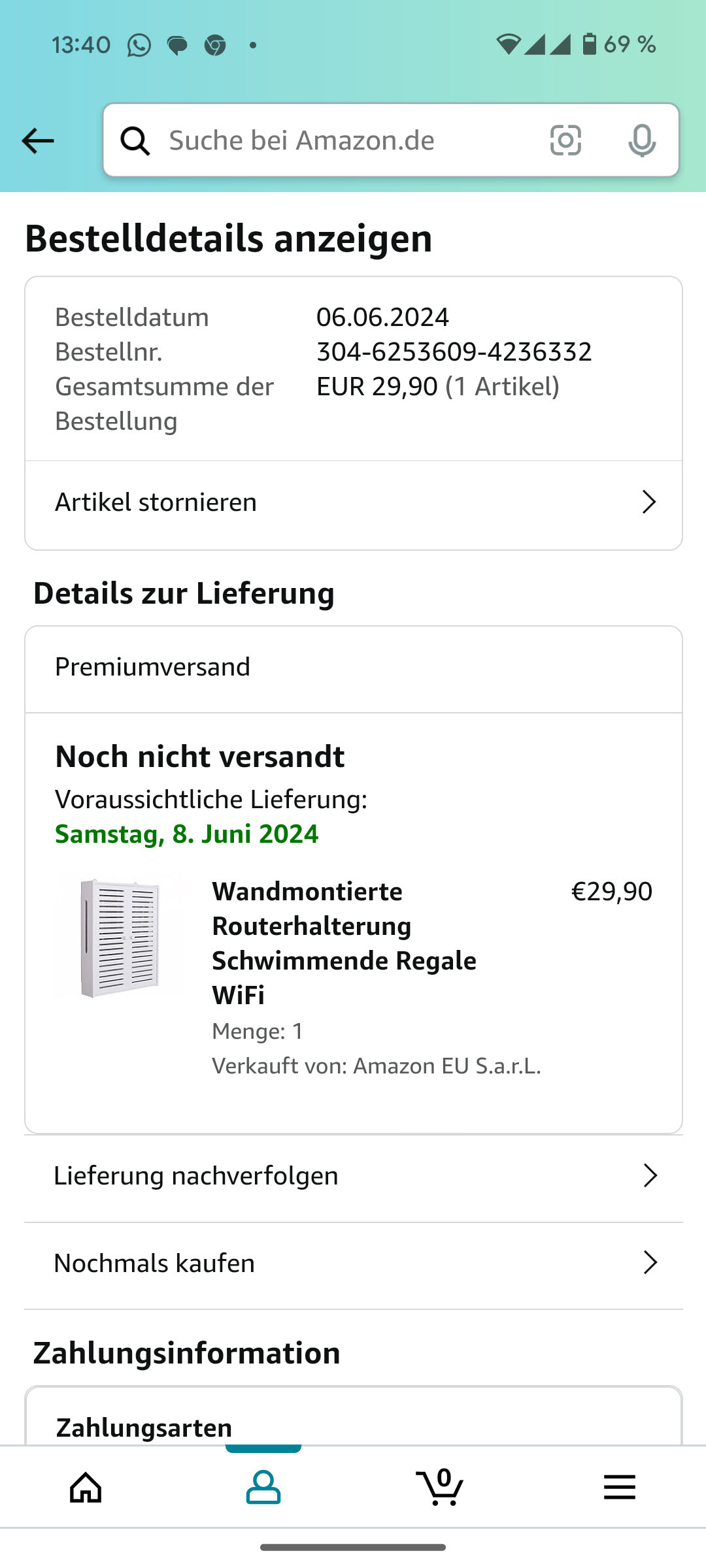This screenshot has width=706, height=1568.
Task: Open the hamburger menu tab
Action: pyautogui.click(x=619, y=1488)
